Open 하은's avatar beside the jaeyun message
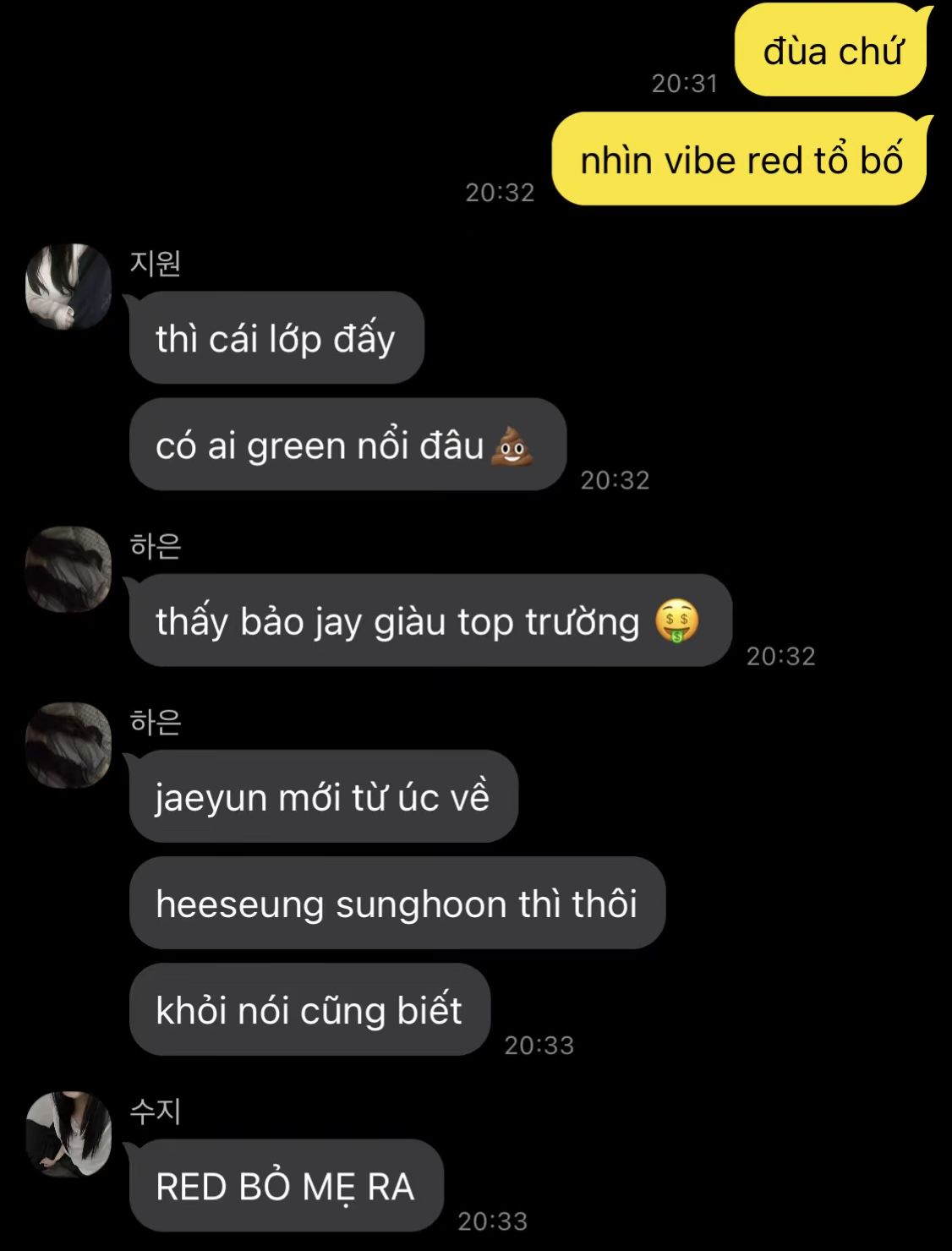The image size is (952, 1251). (x=68, y=745)
